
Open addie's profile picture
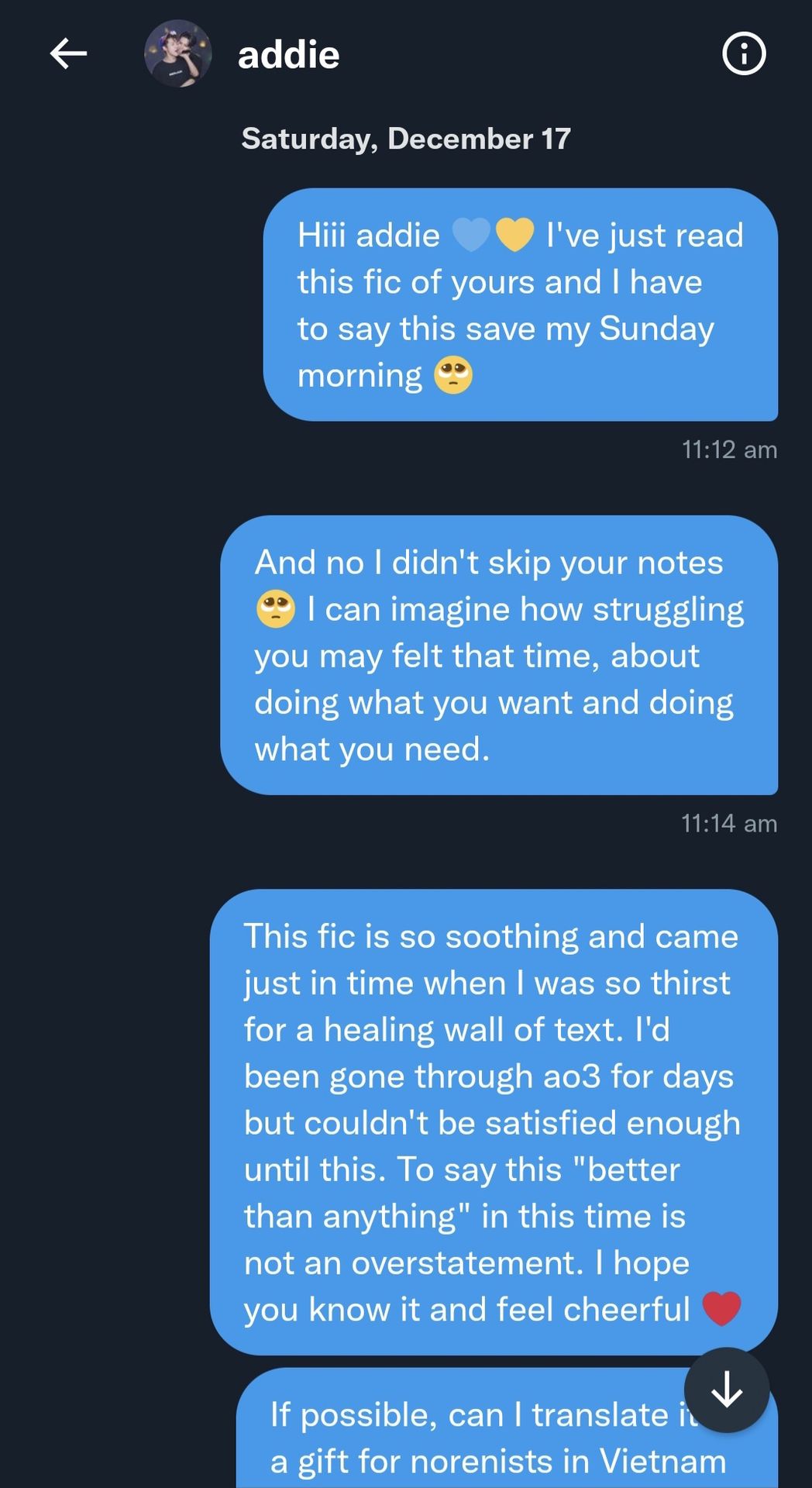pos(178,53)
